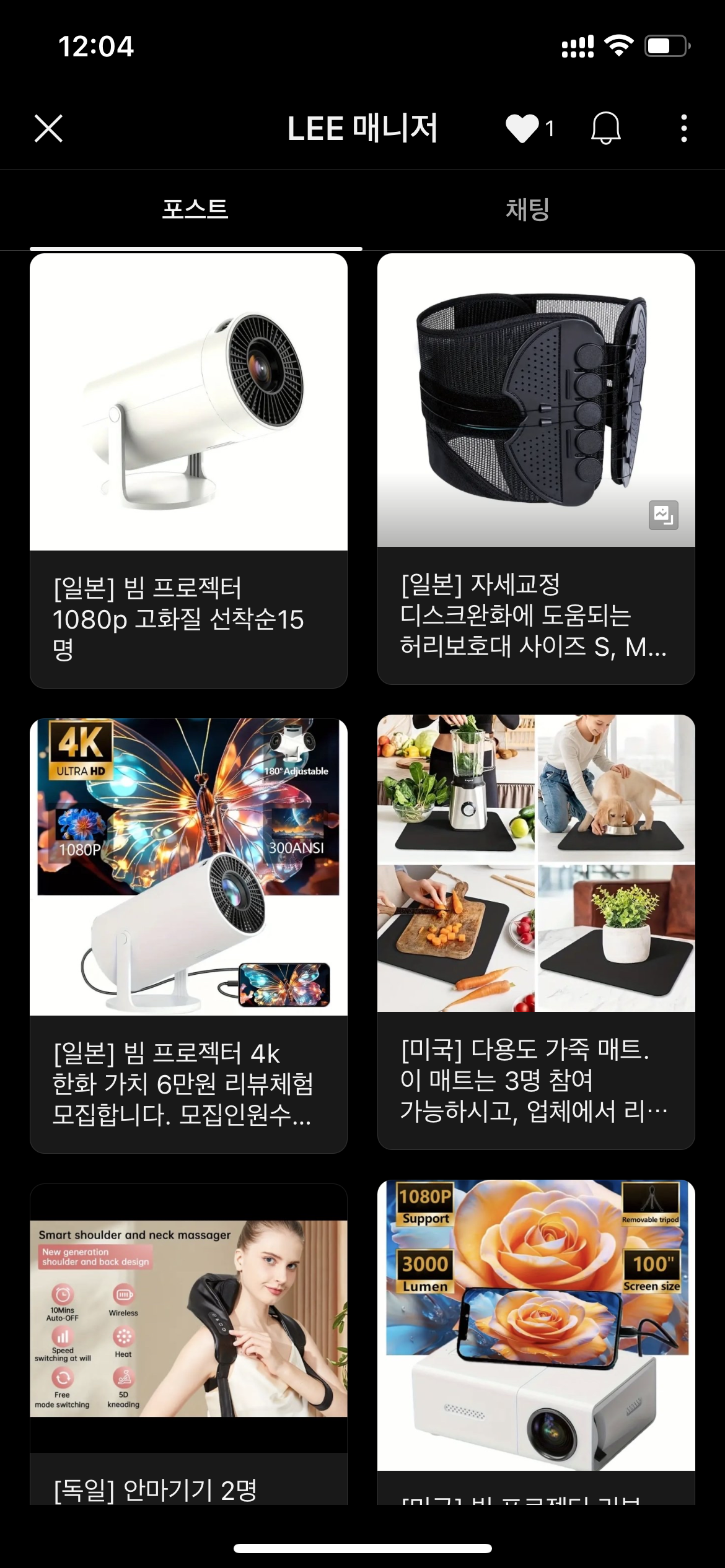The width and height of the screenshot is (725, 1568).
Task: Open the 빔 프로젝터 1080p 고화질 post
Action: coord(188,471)
